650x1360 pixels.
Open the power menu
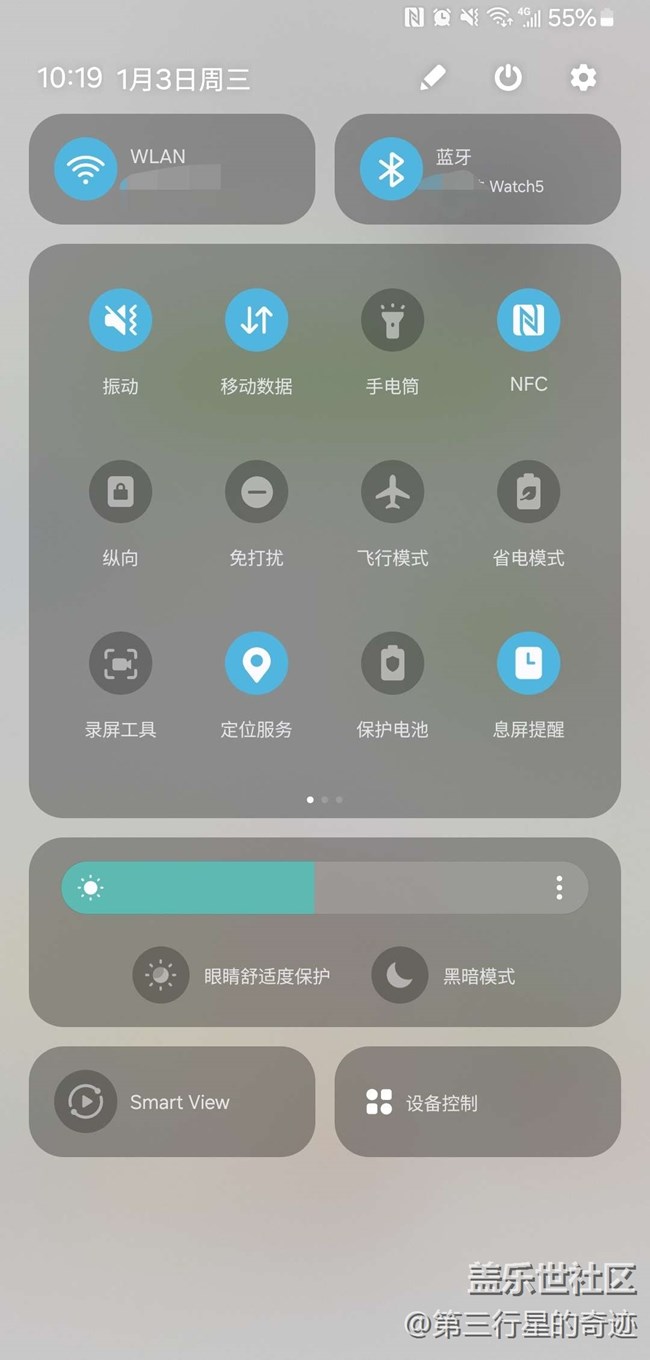tap(508, 78)
